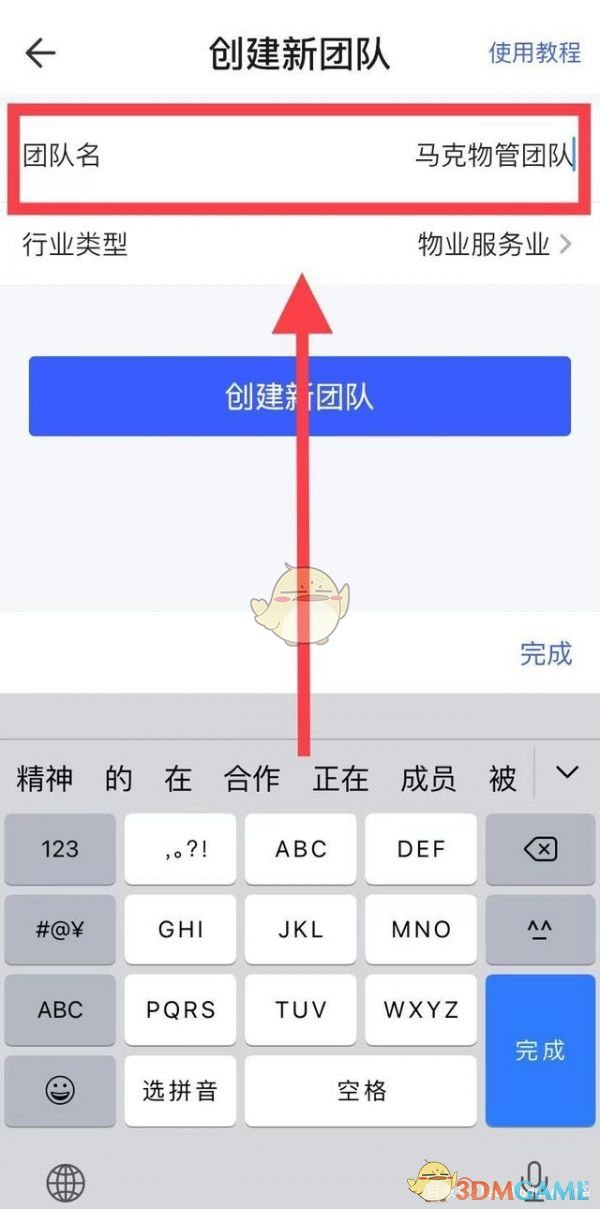Tap the globe key to switch language
Screen dimensions: 600x1209
point(66,1185)
